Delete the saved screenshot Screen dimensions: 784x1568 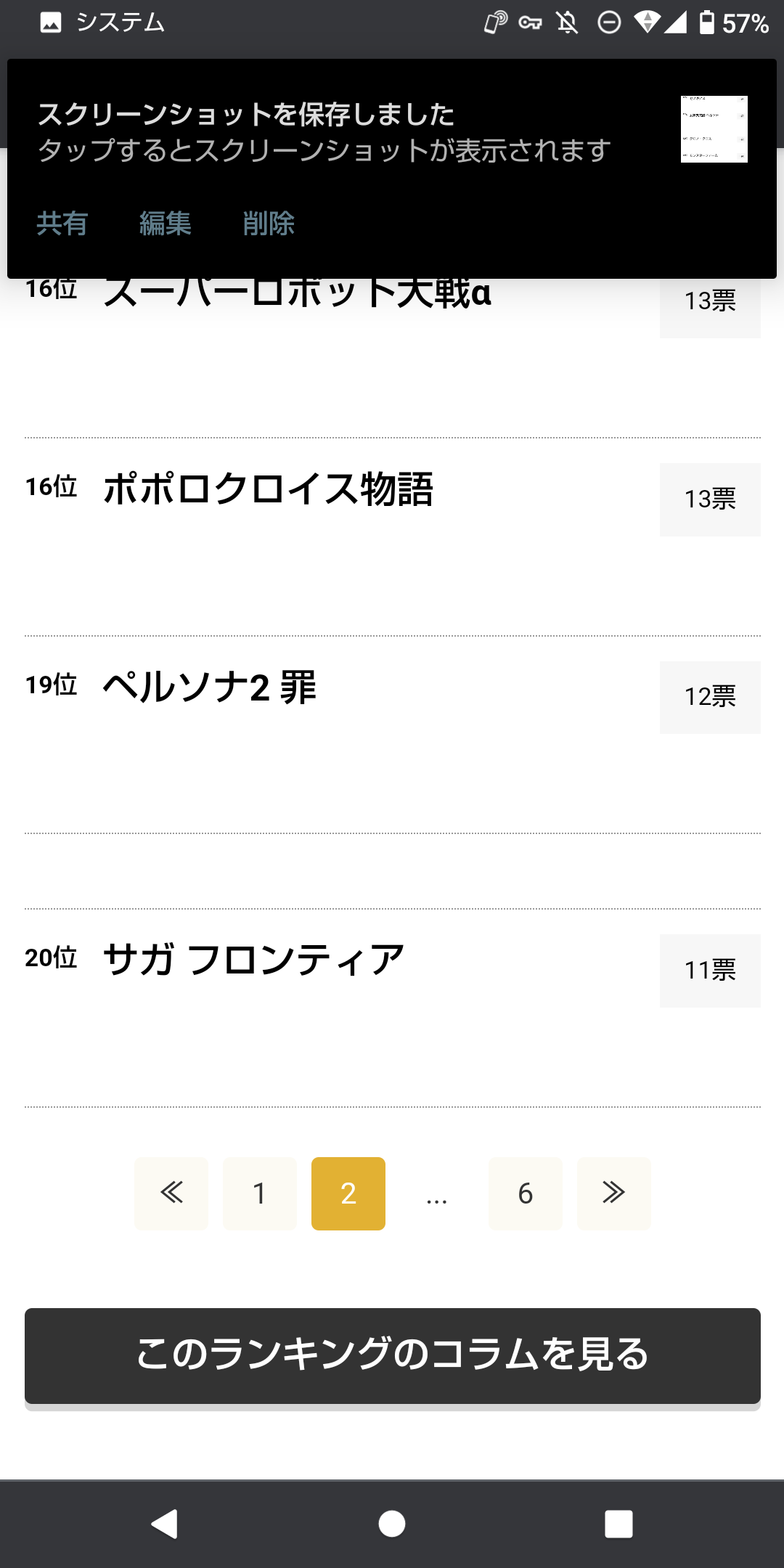(x=269, y=224)
